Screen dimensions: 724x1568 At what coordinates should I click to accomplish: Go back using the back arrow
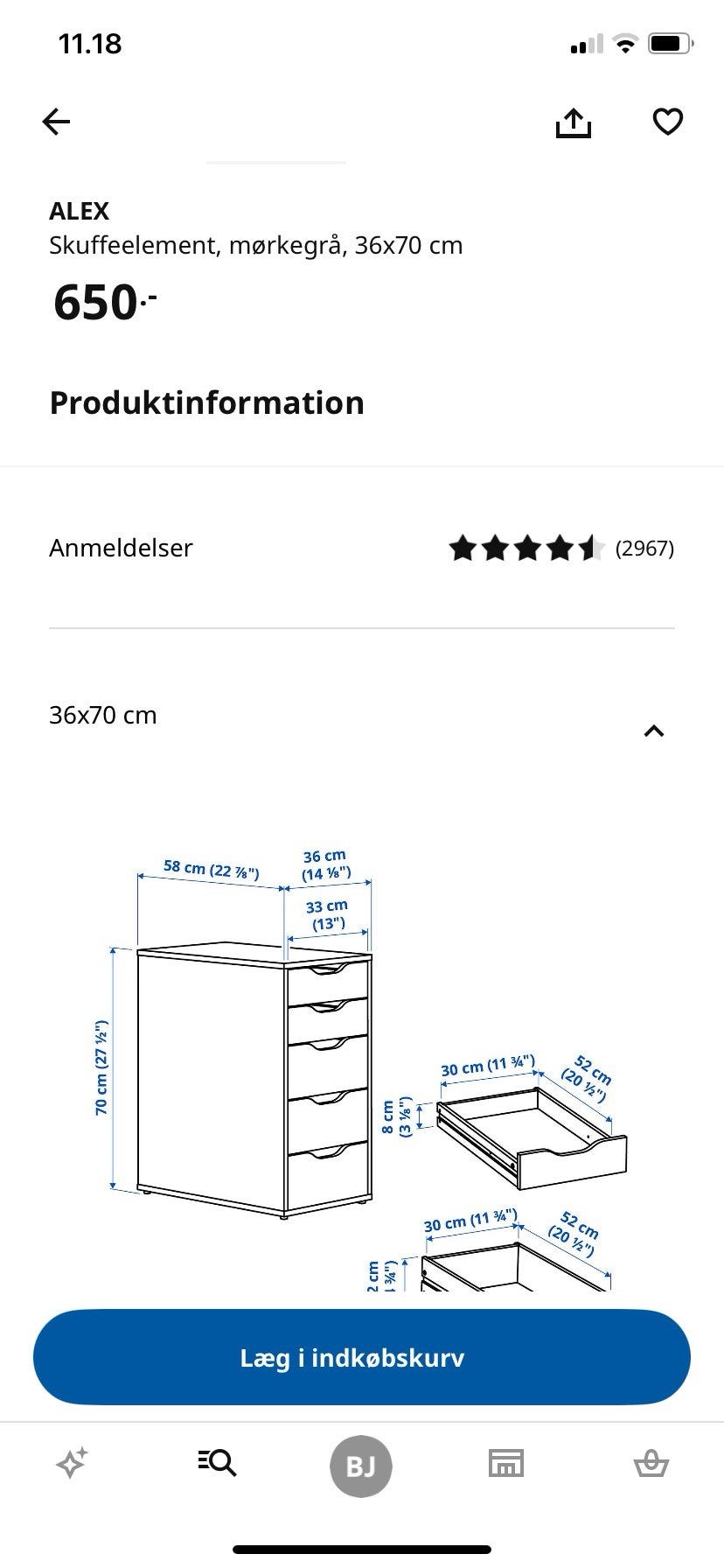point(56,122)
